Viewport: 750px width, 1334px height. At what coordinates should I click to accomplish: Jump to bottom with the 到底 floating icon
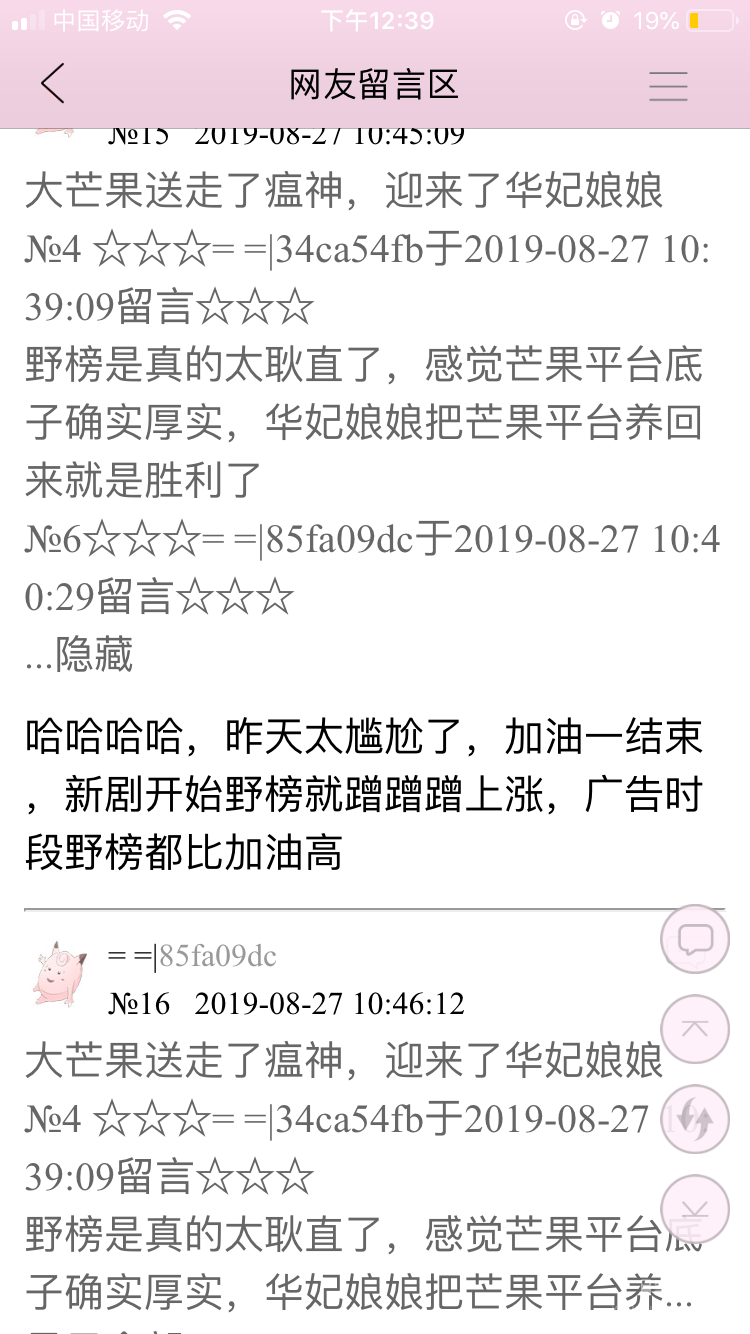click(694, 1208)
